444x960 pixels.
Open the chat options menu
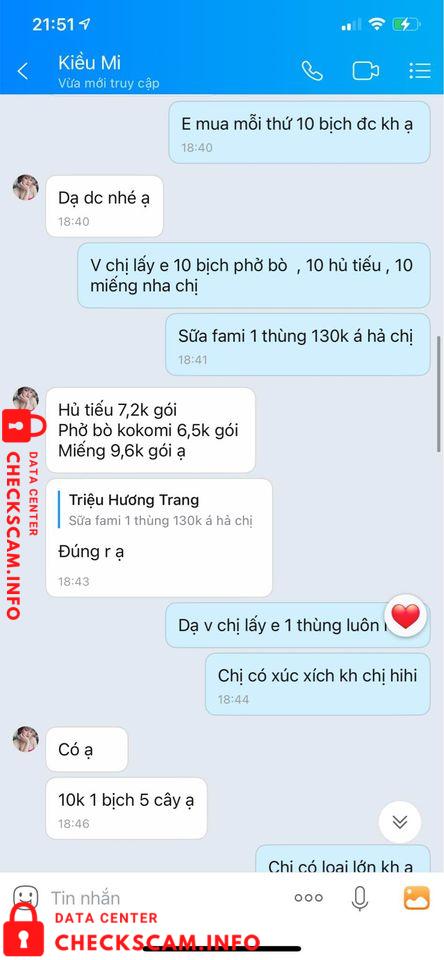(420, 71)
